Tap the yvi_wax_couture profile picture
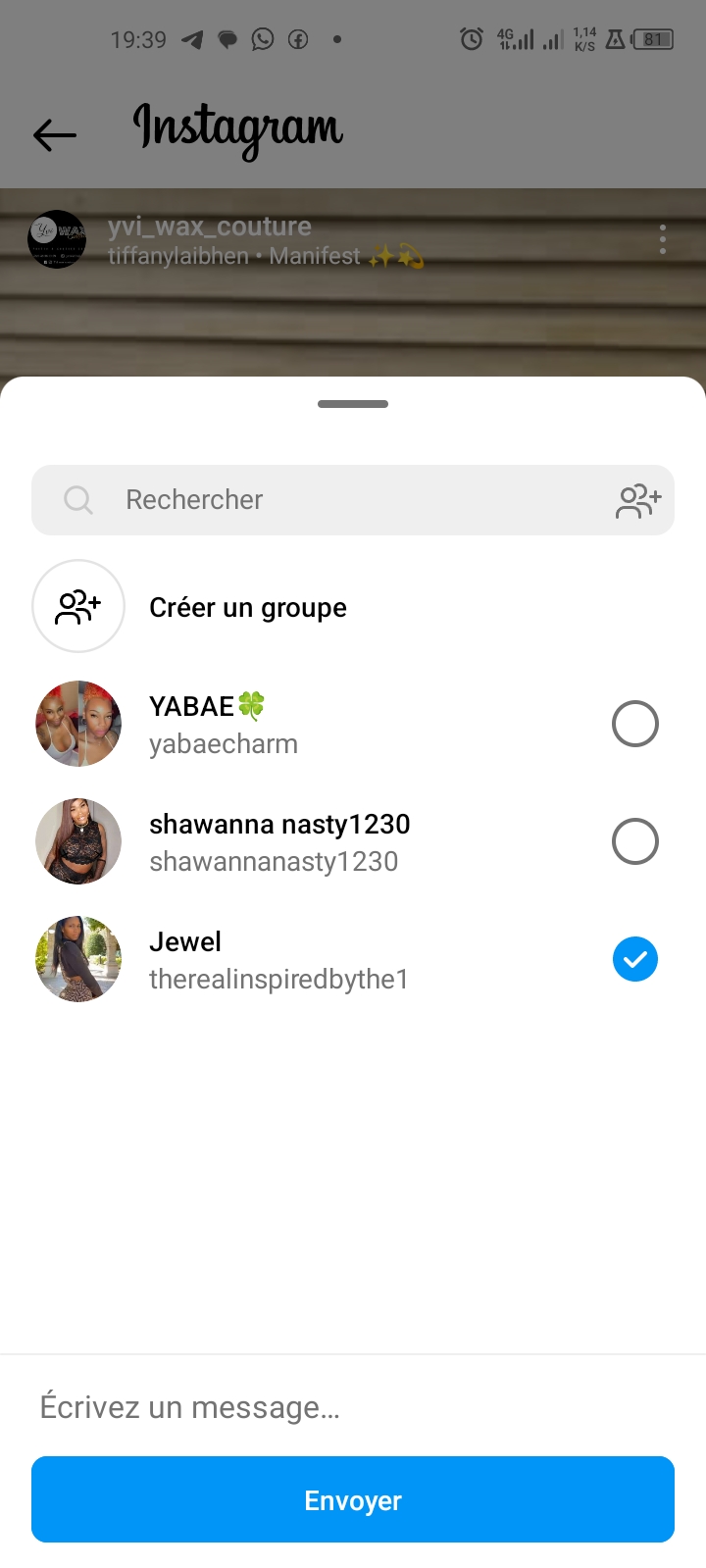This screenshot has width=706, height=1568. (57, 239)
